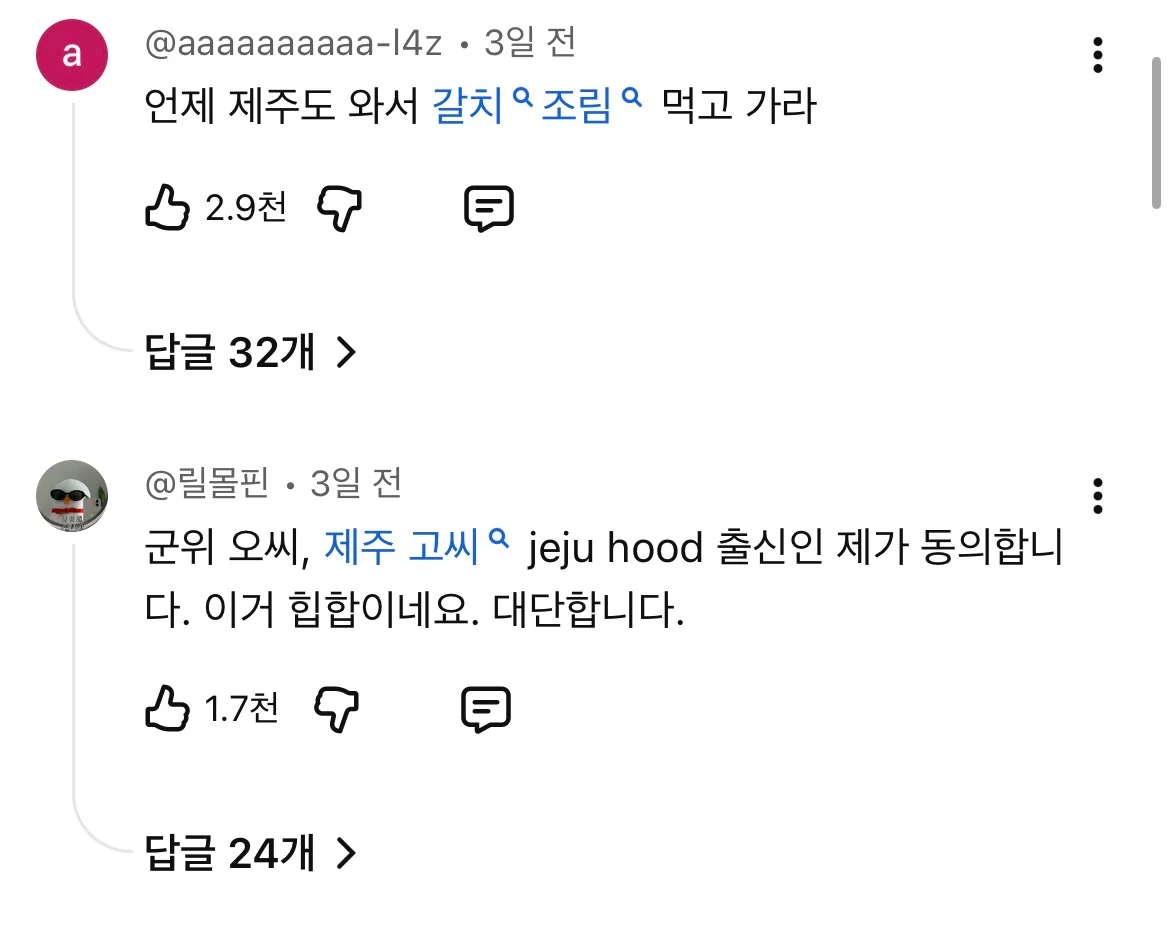Reply to the @aaaaaaaaaa-l4z comment
This screenshot has height=933, width=1170.
(489, 208)
